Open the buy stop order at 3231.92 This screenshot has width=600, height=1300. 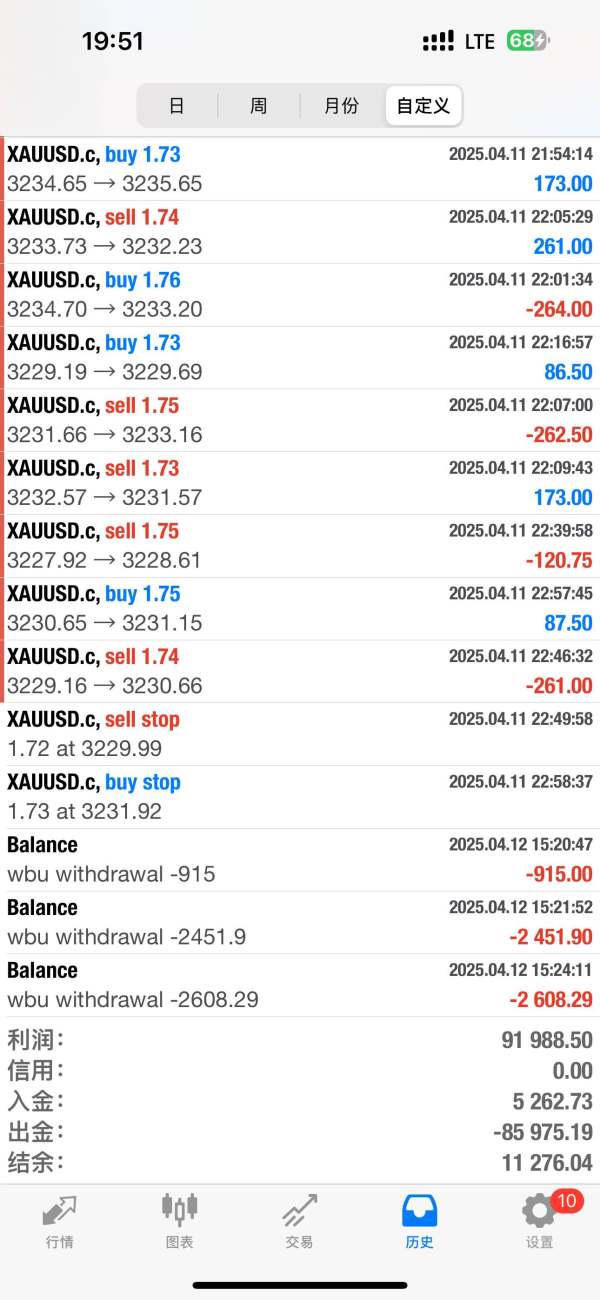(300, 797)
